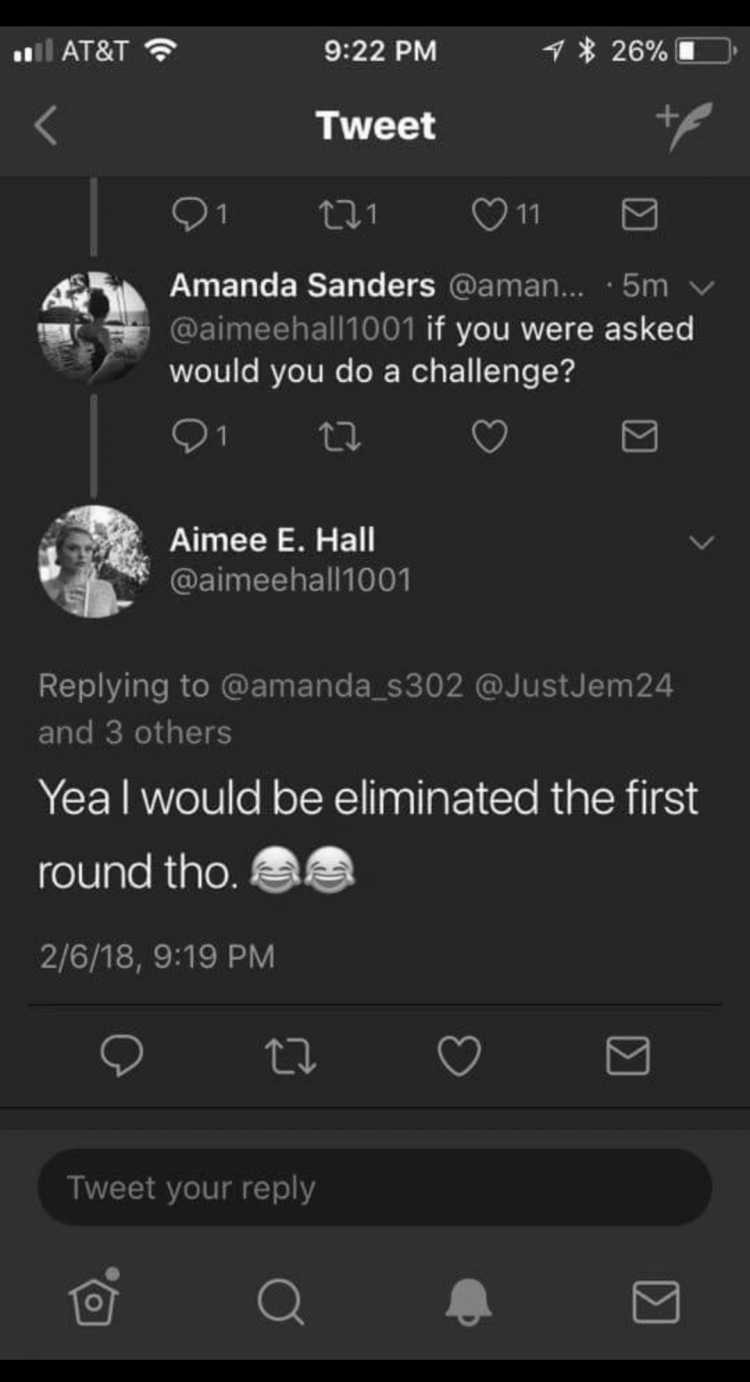Compose a new tweet with the feather icon

[x=687, y=127]
